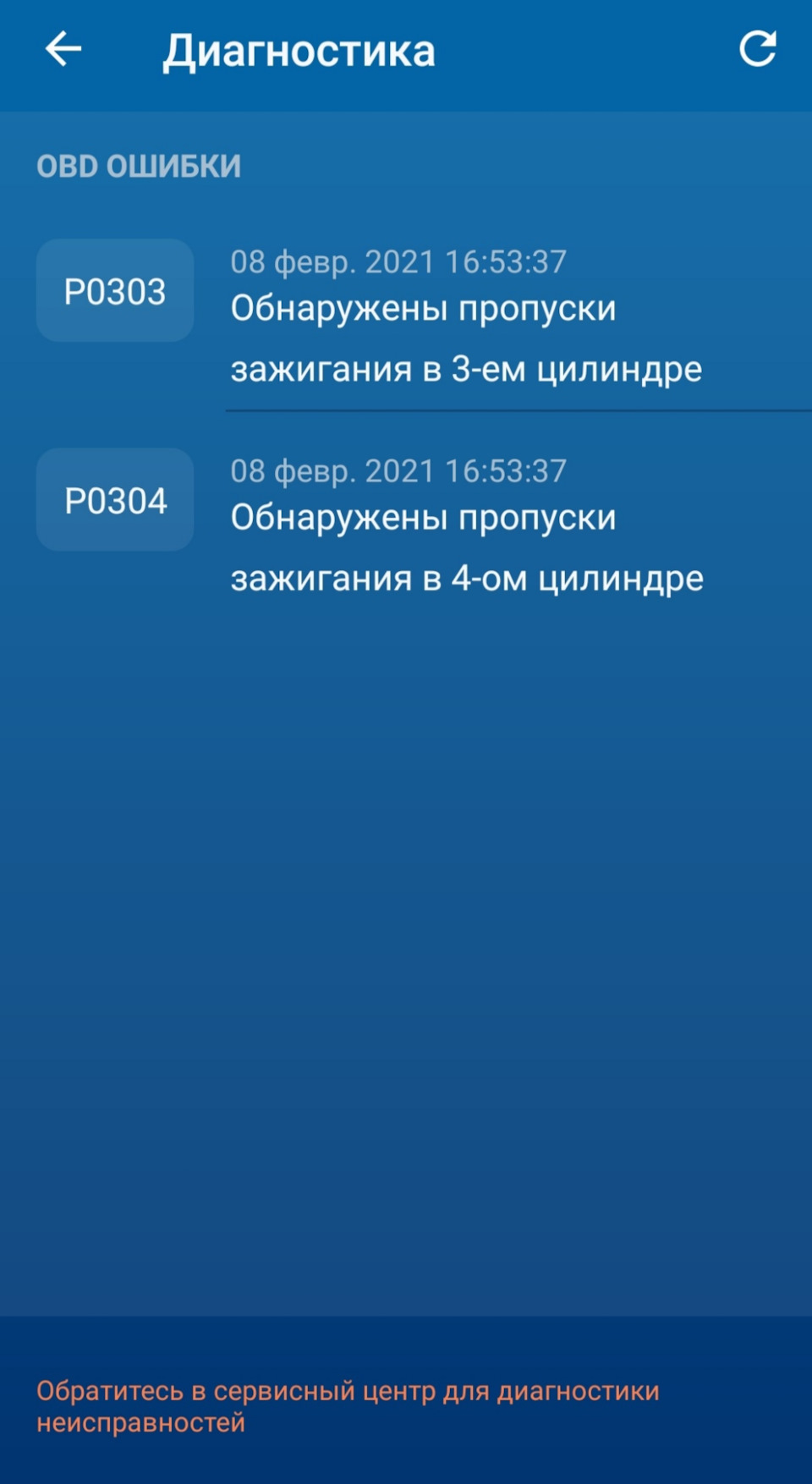Refresh the OBD diagnostics list
This screenshot has height=1484, width=812.
pos(757,49)
